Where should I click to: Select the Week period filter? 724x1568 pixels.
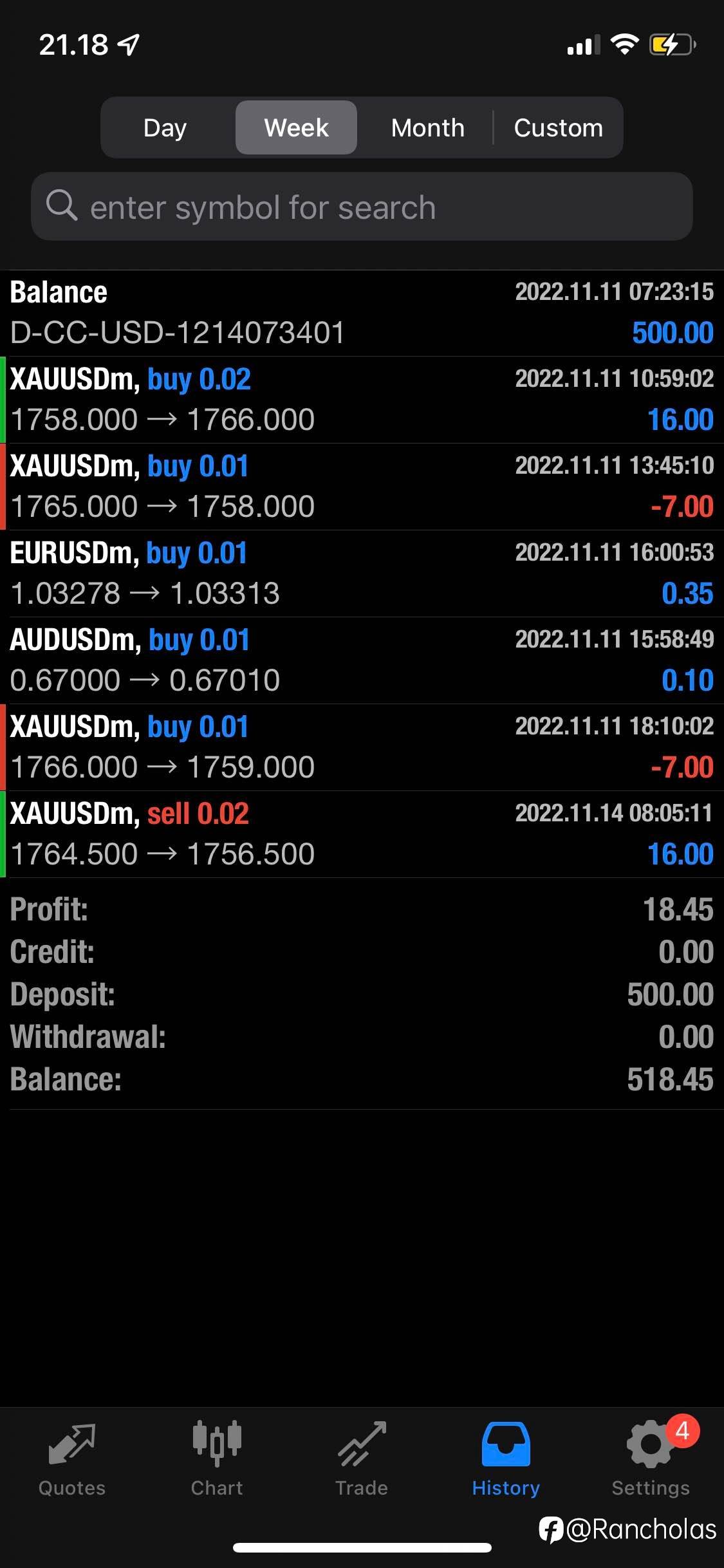[x=296, y=127]
